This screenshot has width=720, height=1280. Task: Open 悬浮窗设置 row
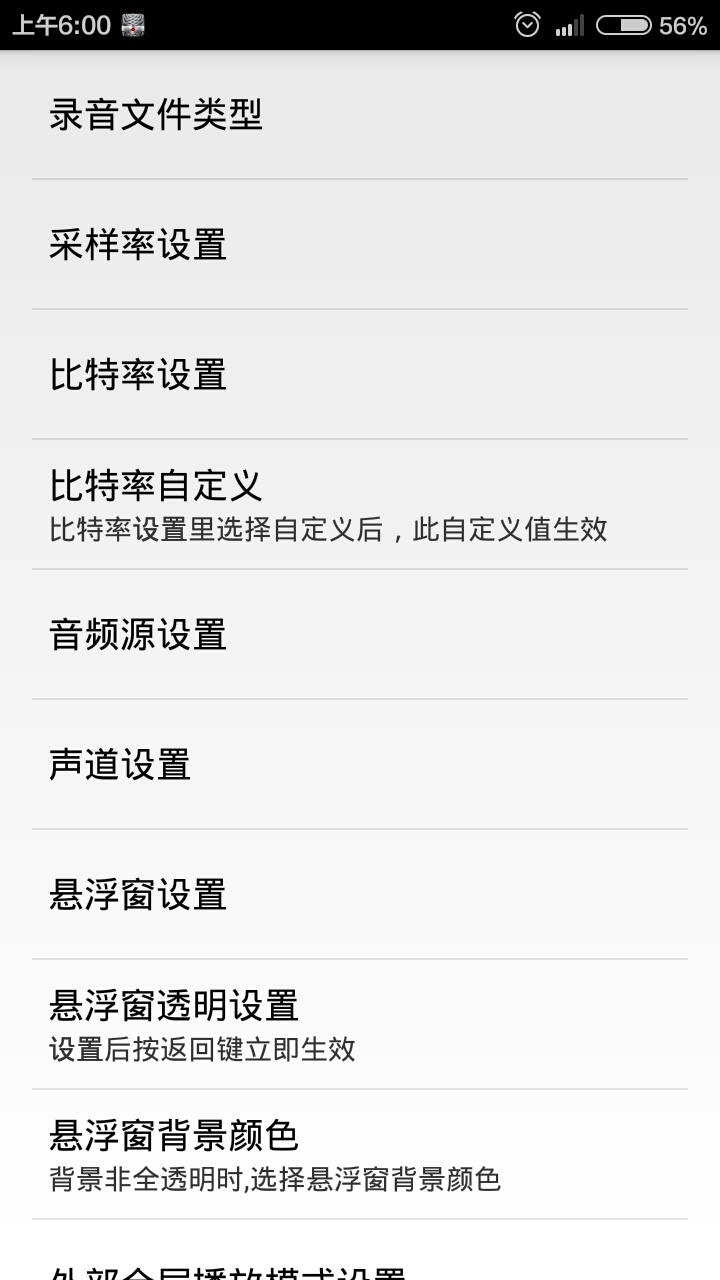[x=360, y=895]
